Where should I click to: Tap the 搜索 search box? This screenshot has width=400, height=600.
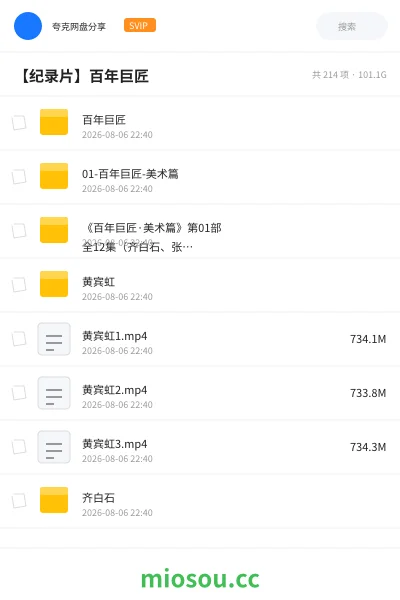coord(352,26)
